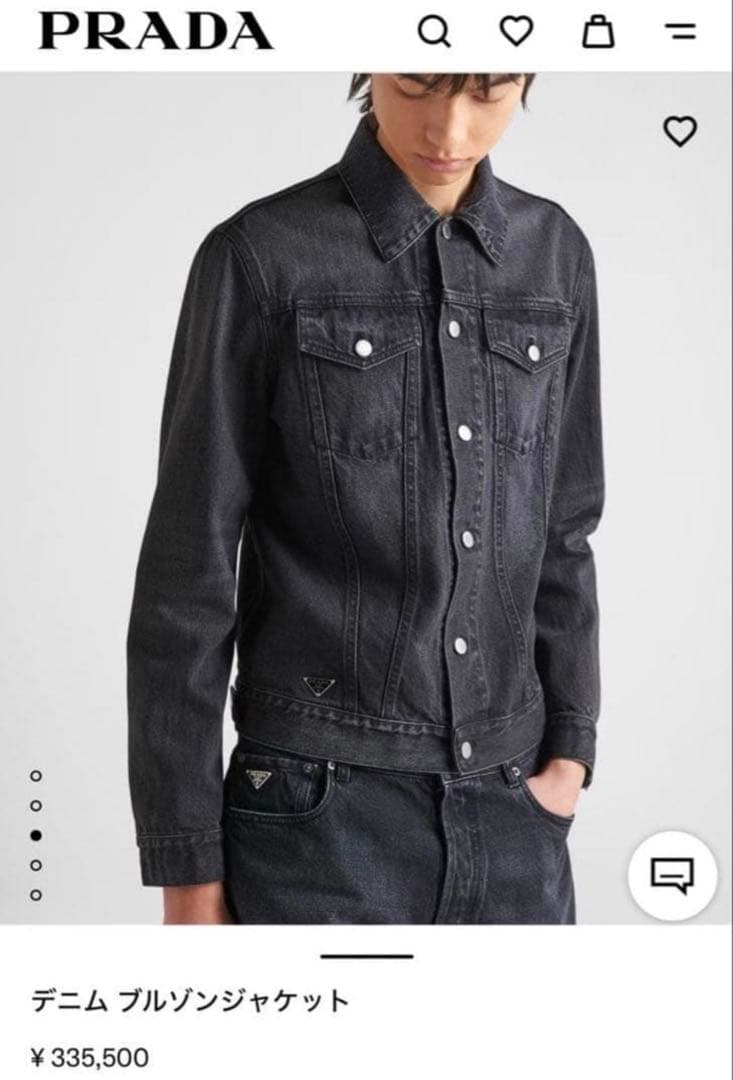Image resolution: width=733 pixels, height=1080 pixels.
Task: Open the wishlist heart in the header
Action: point(516,31)
